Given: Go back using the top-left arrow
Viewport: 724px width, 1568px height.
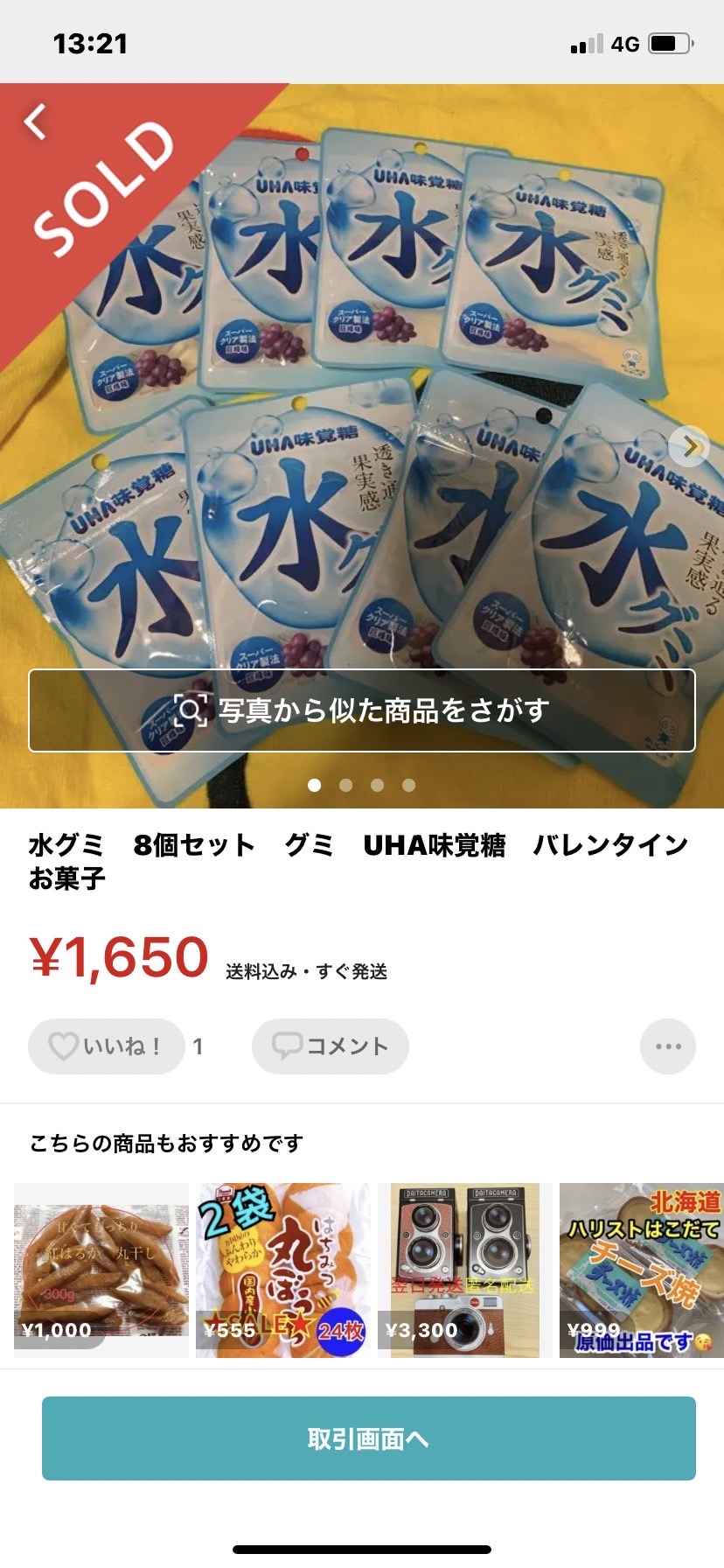Looking at the screenshot, I should [x=35, y=122].
